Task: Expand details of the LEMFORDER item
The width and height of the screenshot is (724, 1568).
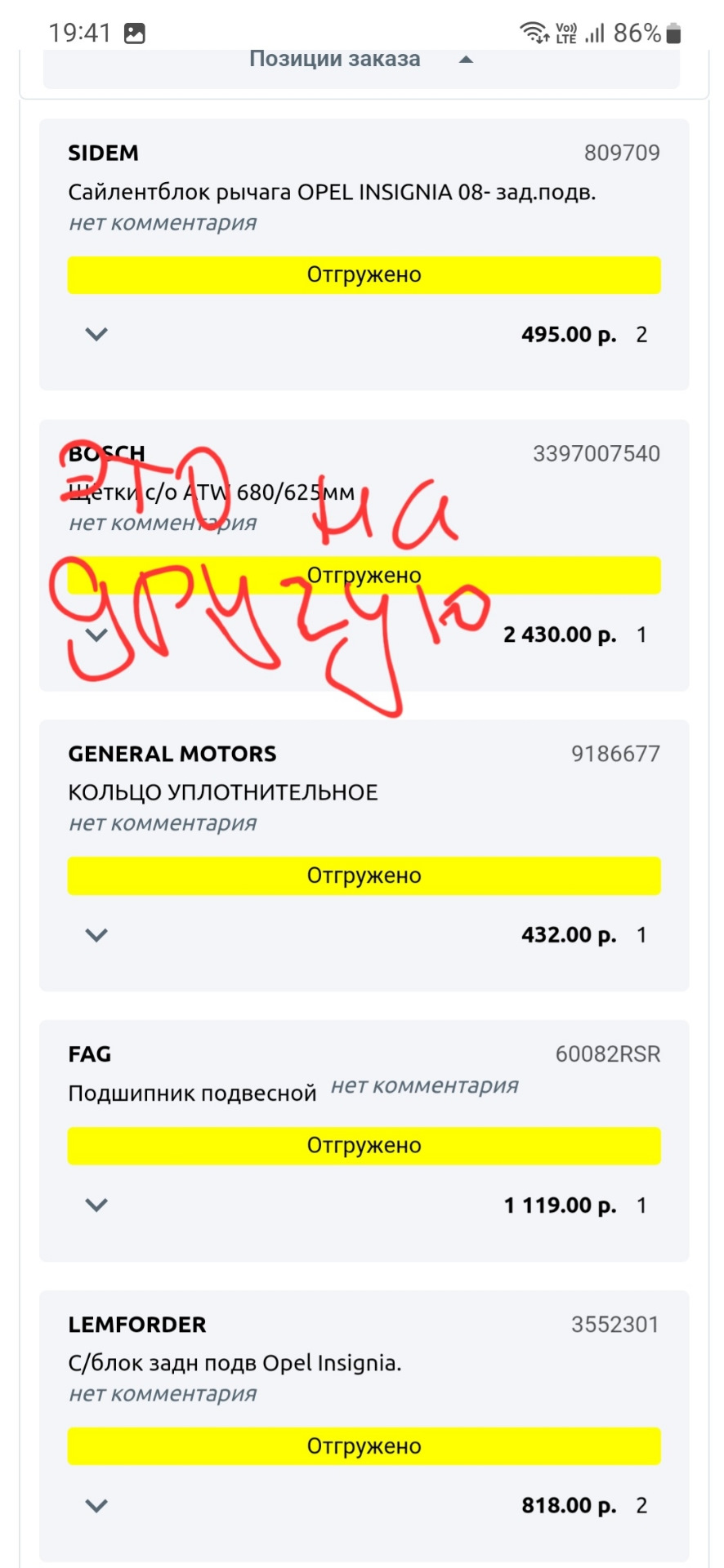Action: point(96,1505)
